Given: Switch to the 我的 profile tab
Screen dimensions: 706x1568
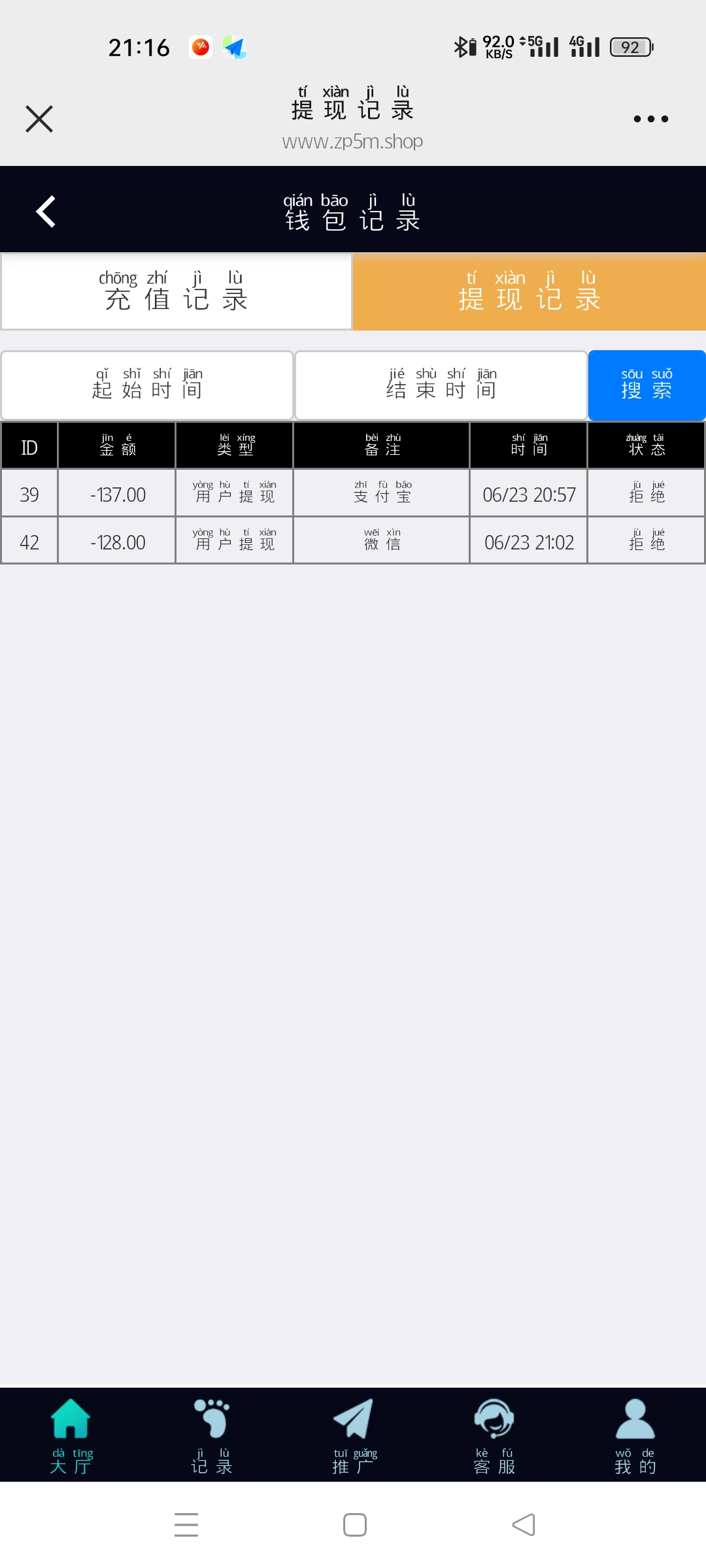Looking at the screenshot, I should [x=635, y=1436].
